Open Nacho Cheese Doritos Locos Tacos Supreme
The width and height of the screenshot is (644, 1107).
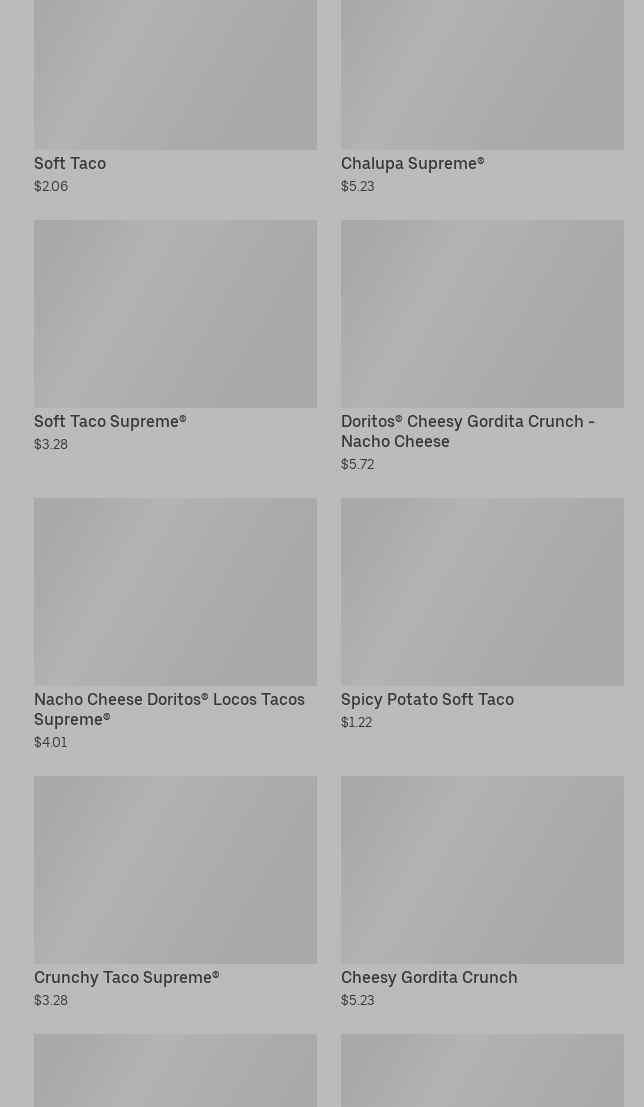click(x=175, y=592)
